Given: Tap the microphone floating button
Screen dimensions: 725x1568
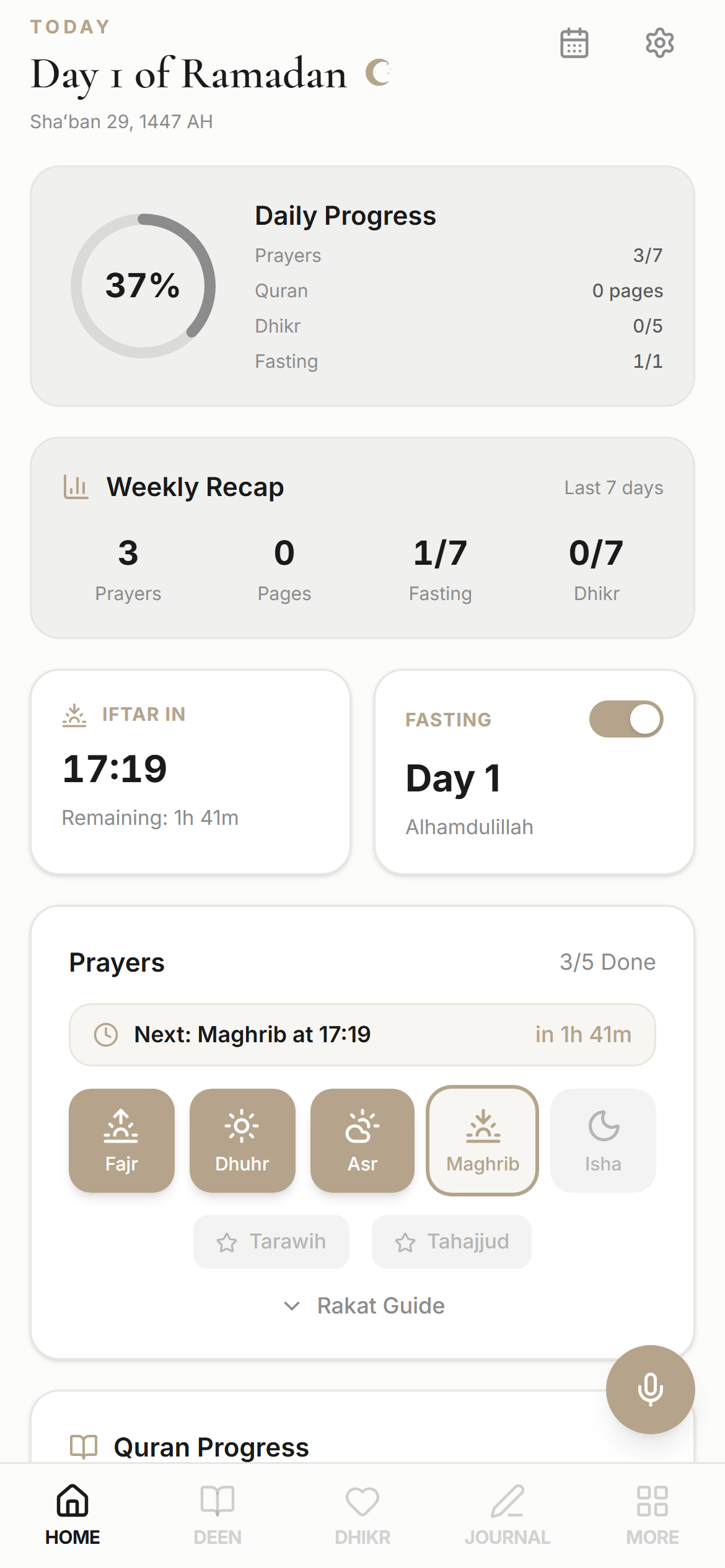Looking at the screenshot, I should pos(649,1389).
